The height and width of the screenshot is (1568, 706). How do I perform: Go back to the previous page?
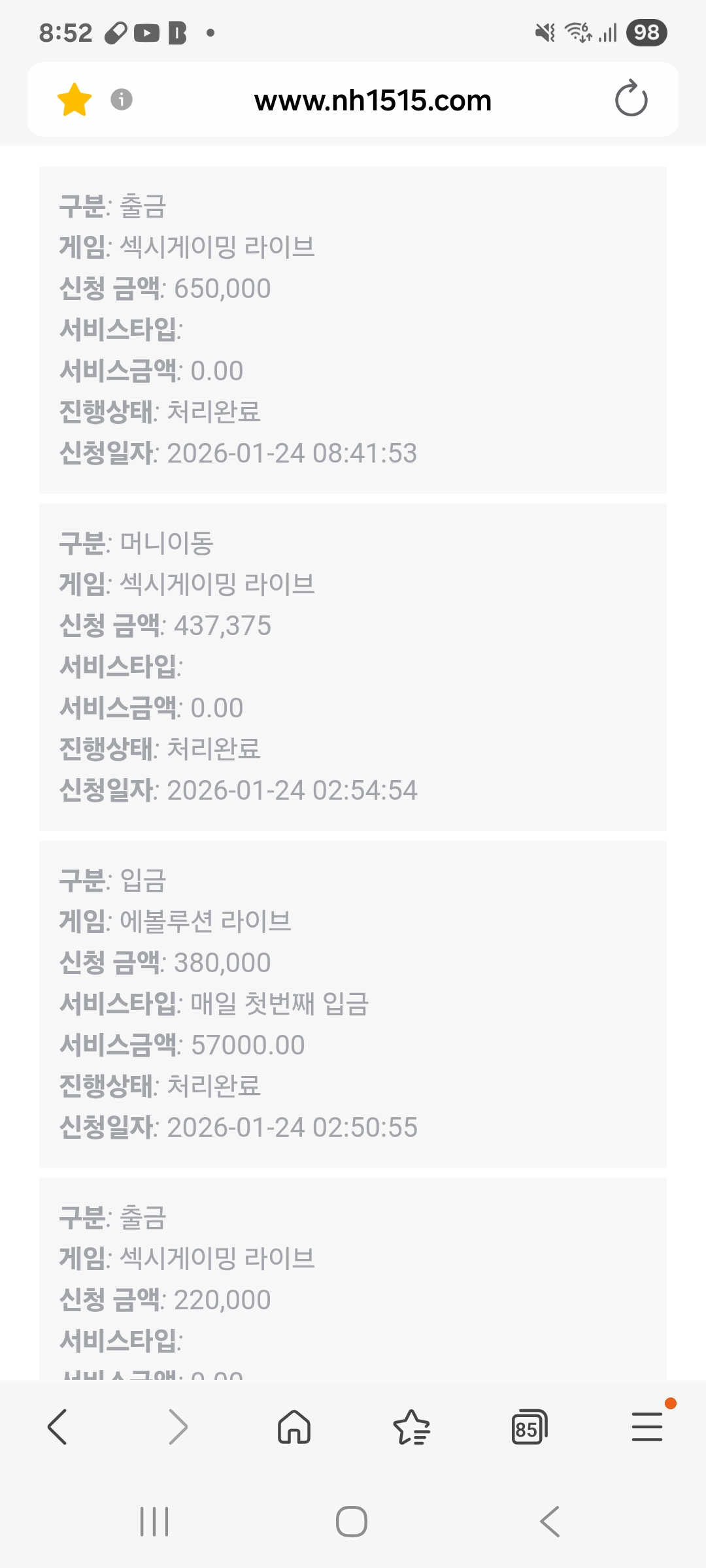pos(58,1426)
